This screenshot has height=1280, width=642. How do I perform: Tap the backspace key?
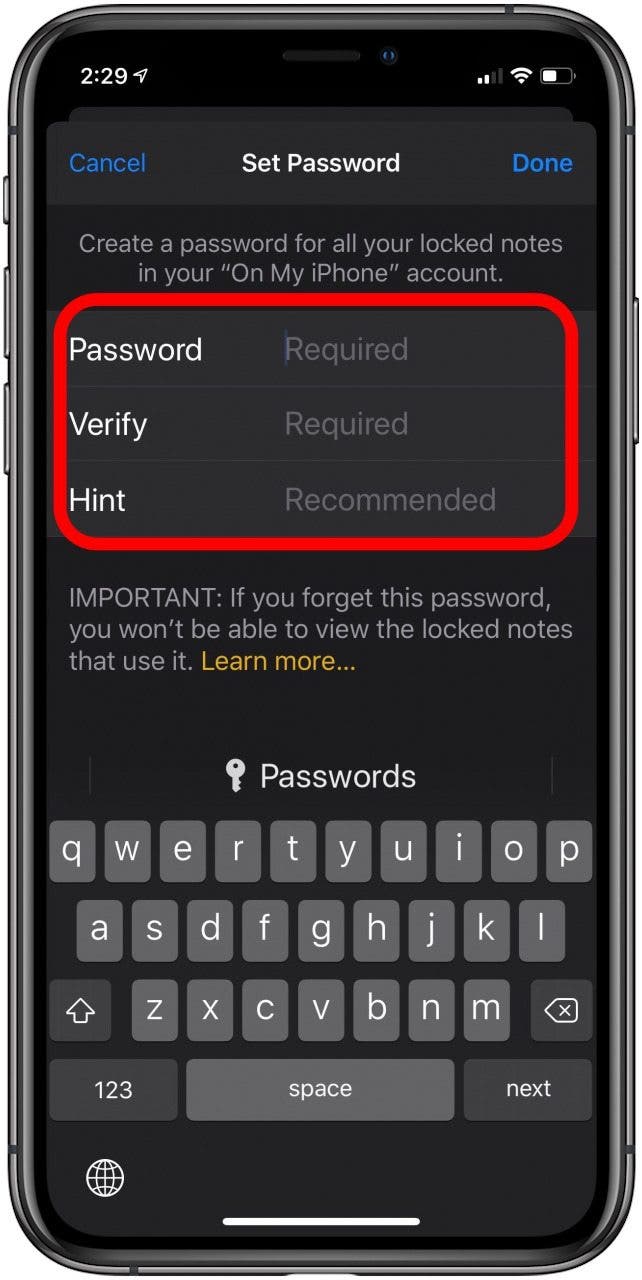[x=561, y=1011]
